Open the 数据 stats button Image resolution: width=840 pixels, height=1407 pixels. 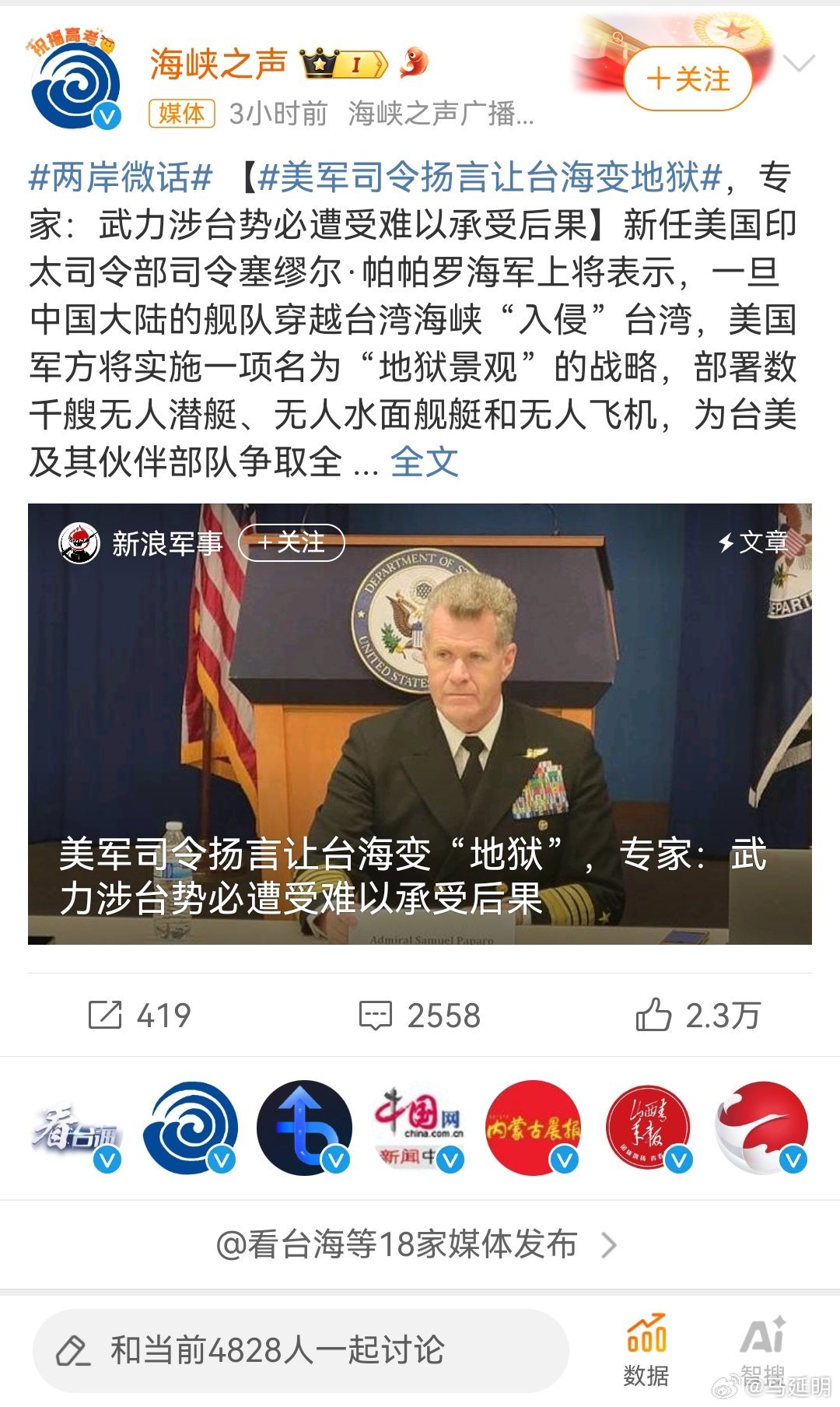point(646,1350)
